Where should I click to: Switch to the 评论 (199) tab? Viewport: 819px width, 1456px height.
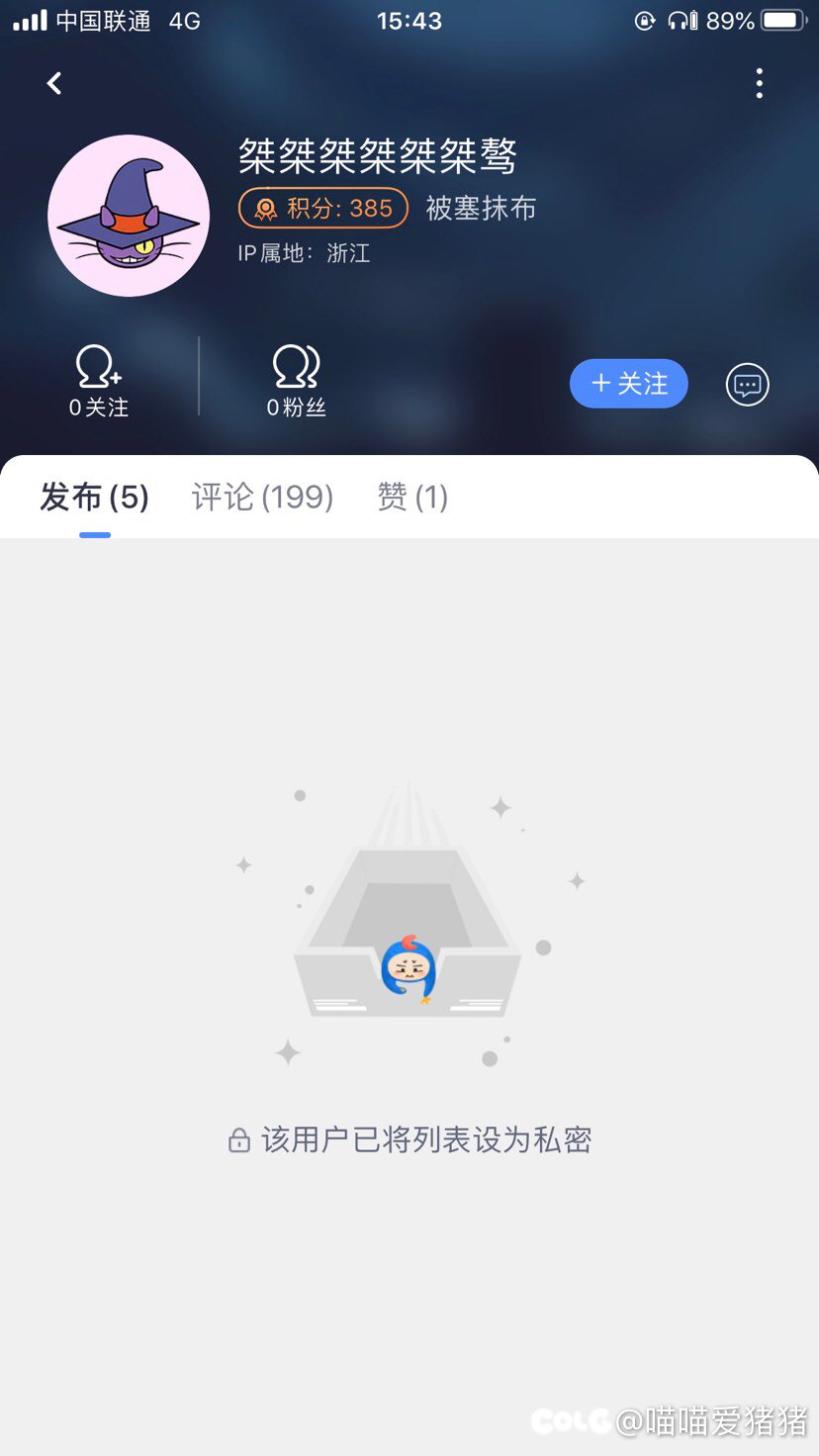tap(262, 497)
